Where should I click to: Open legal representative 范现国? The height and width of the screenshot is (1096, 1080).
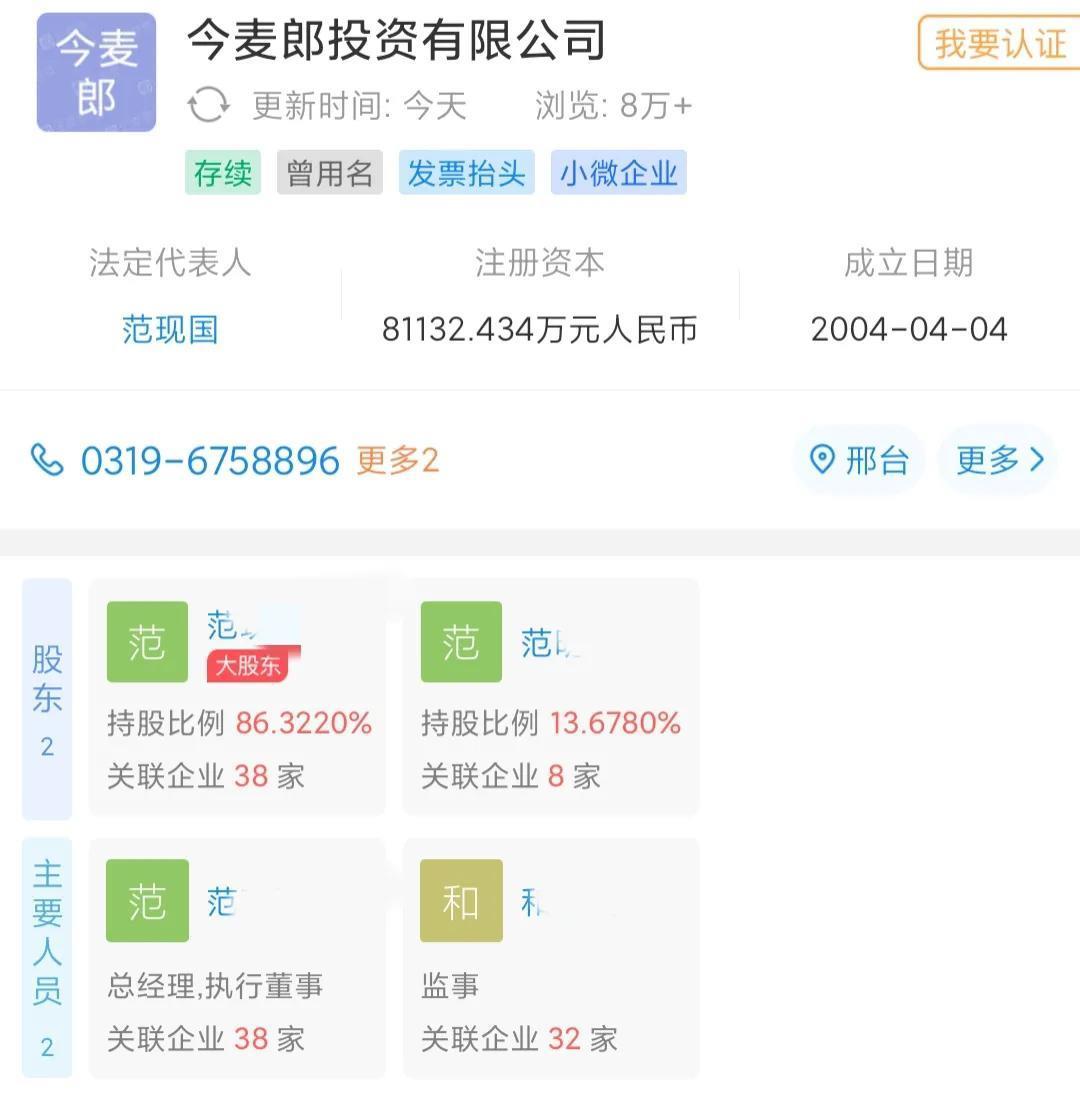click(170, 329)
